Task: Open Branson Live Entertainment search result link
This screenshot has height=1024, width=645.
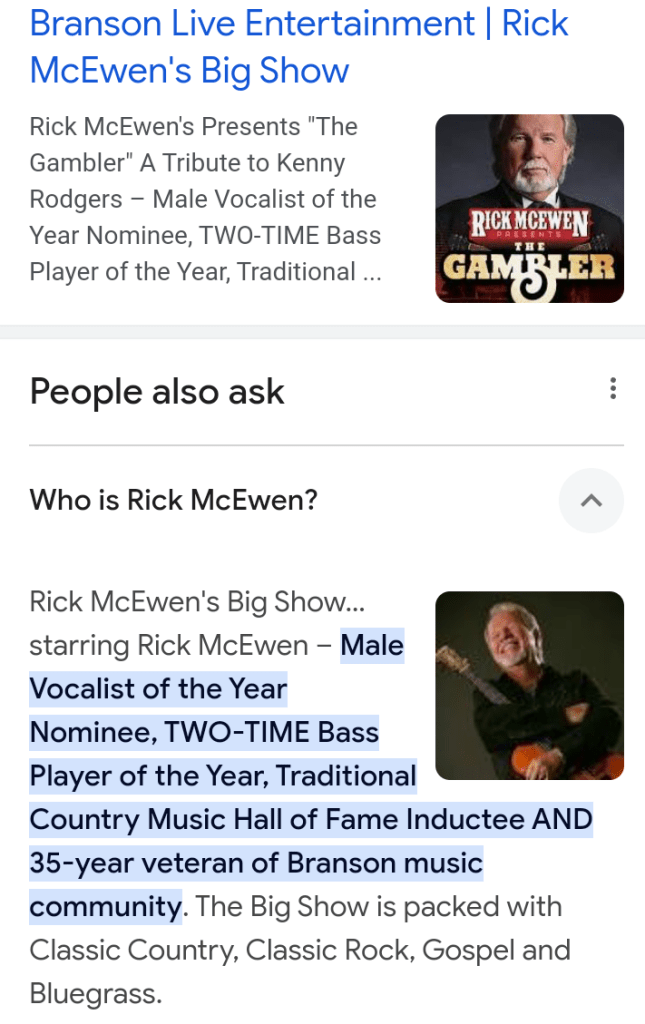Action: [298, 46]
